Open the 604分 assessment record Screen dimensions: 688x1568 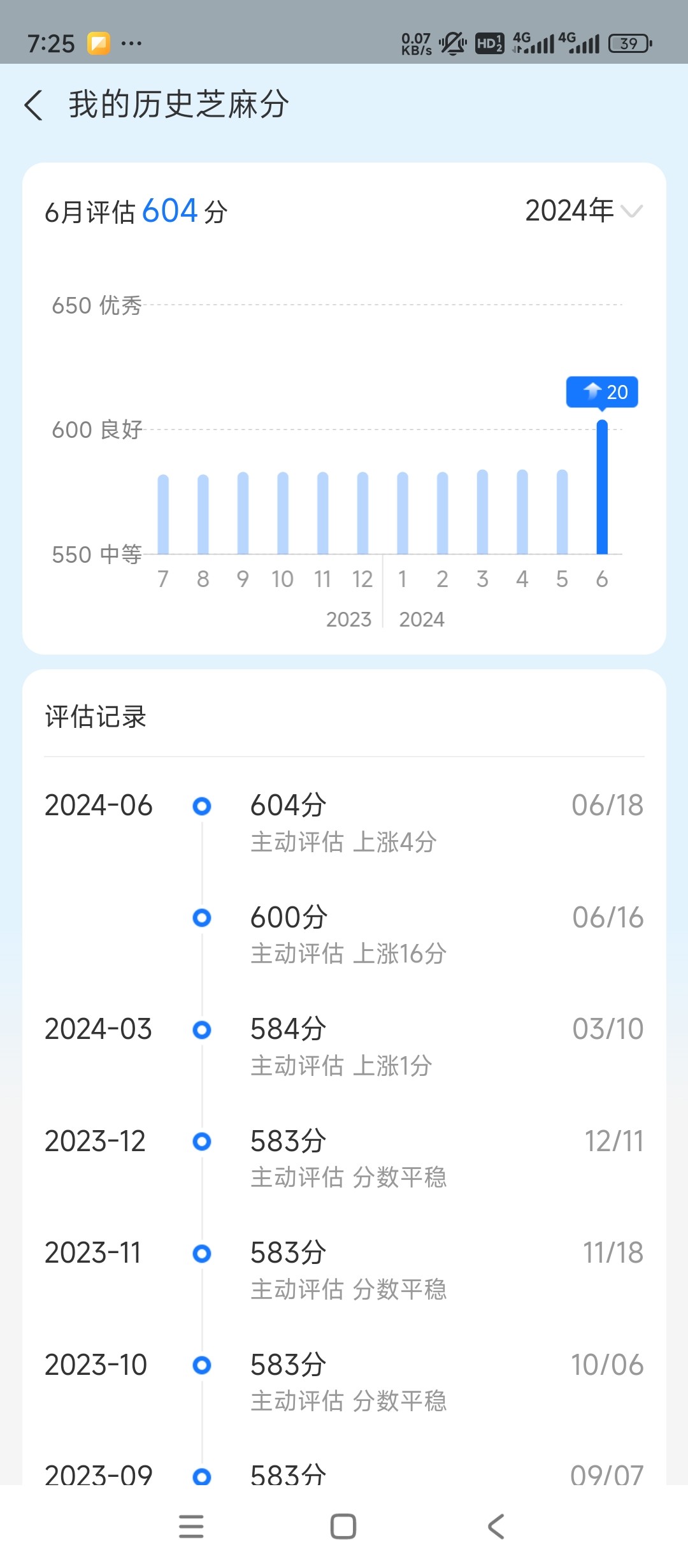(x=287, y=805)
